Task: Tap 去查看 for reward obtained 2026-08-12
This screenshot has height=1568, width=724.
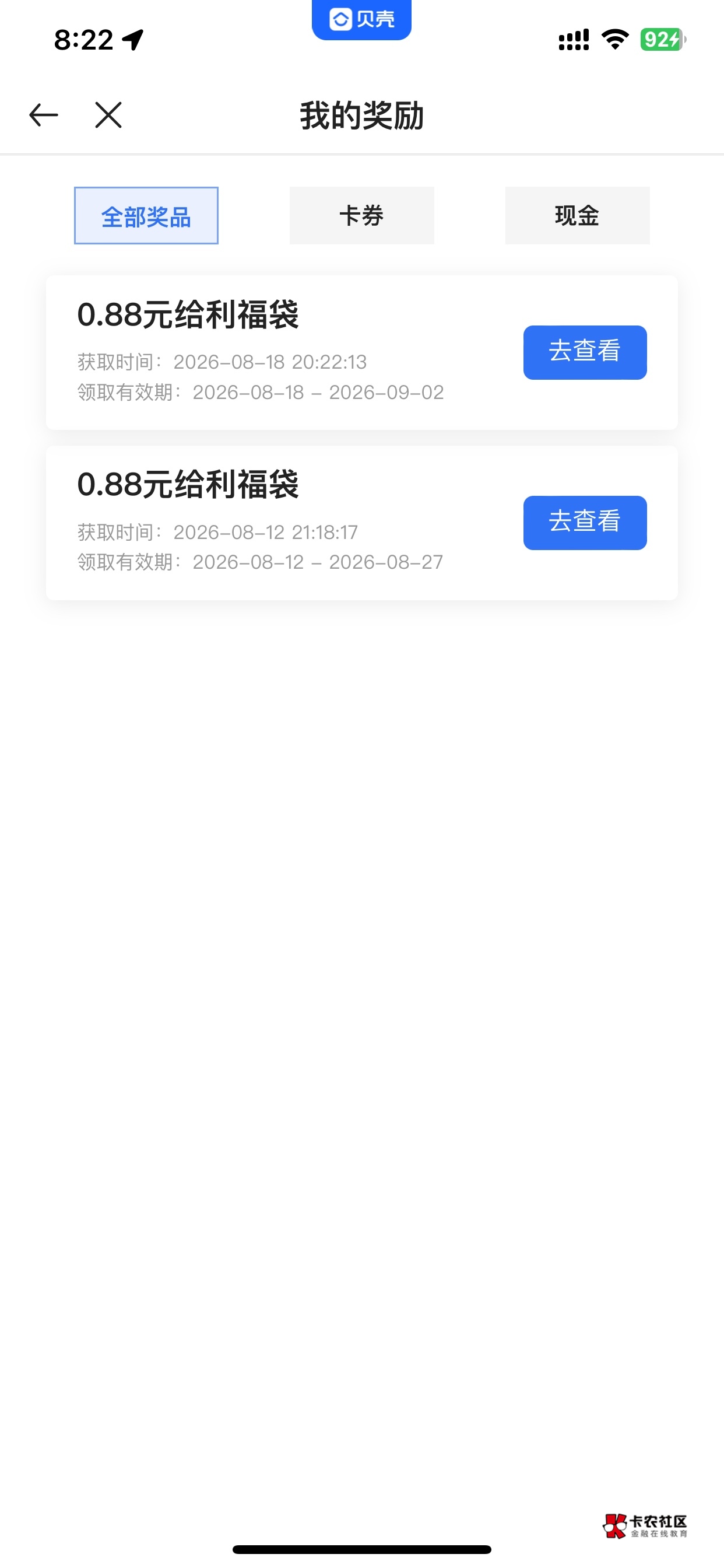Action: pos(585,523)
